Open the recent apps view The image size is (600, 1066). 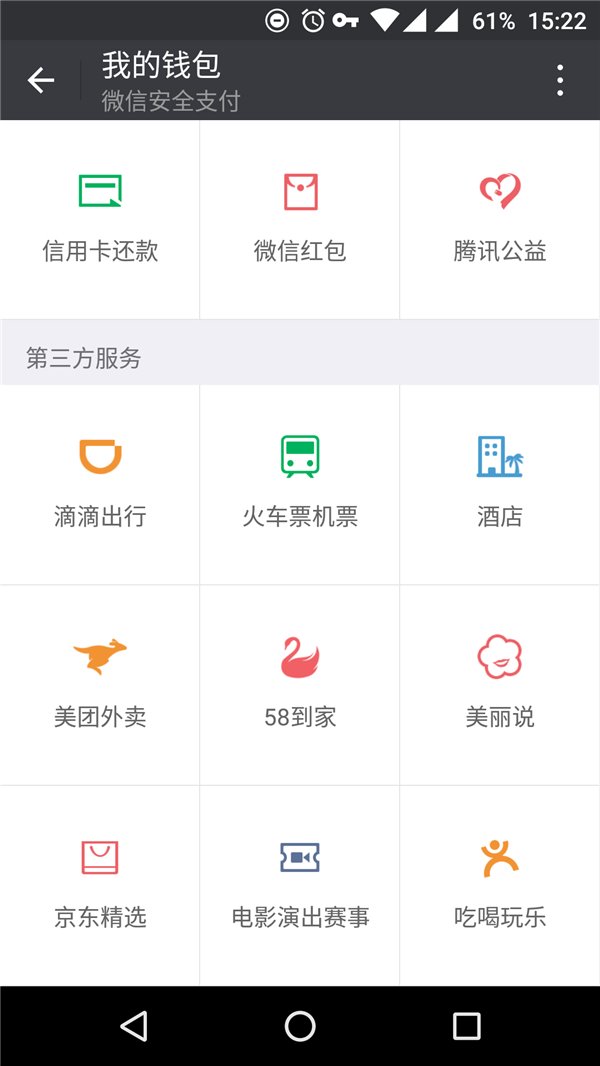pyautogui.click(x=466, y=1026)
